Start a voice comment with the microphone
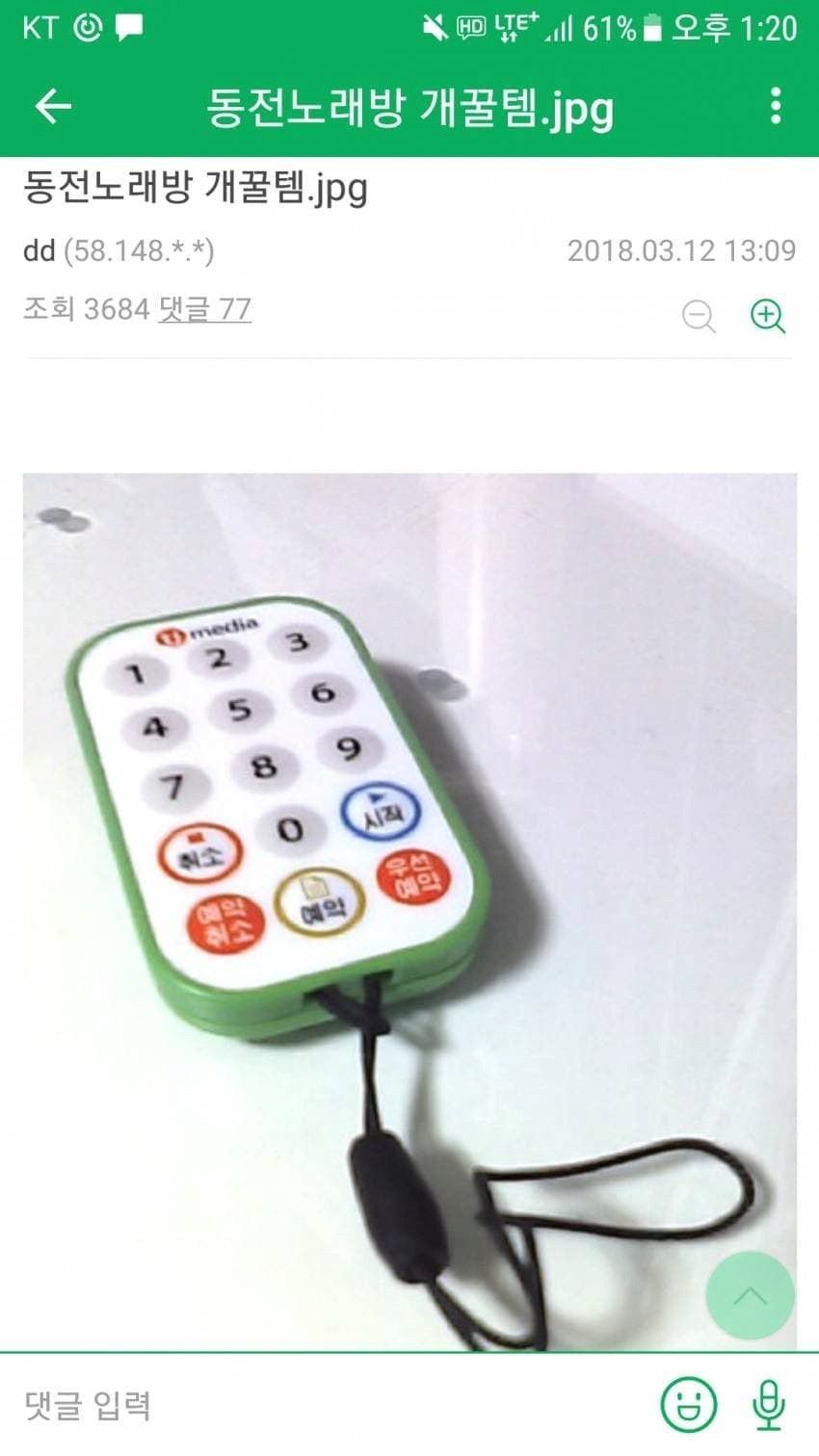819x1456 pixels. click(768, 1404)
